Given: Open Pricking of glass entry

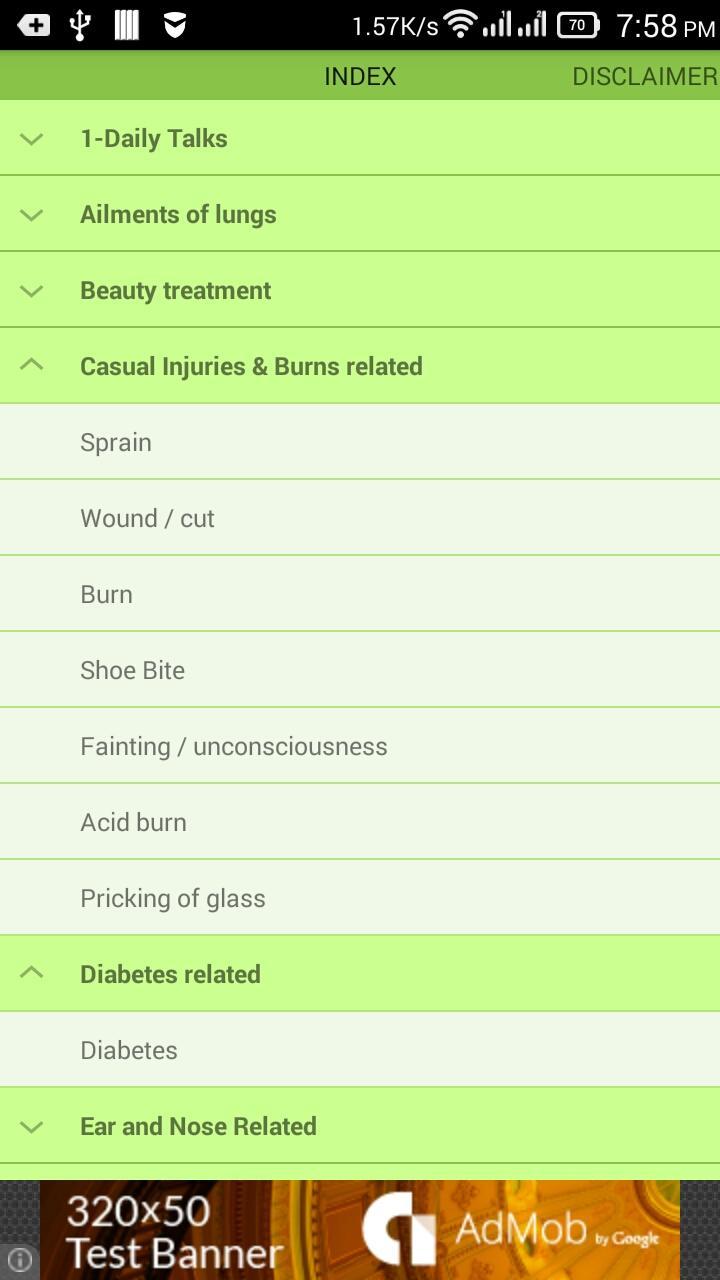Looking at the screenshot, I should (360, 898).
